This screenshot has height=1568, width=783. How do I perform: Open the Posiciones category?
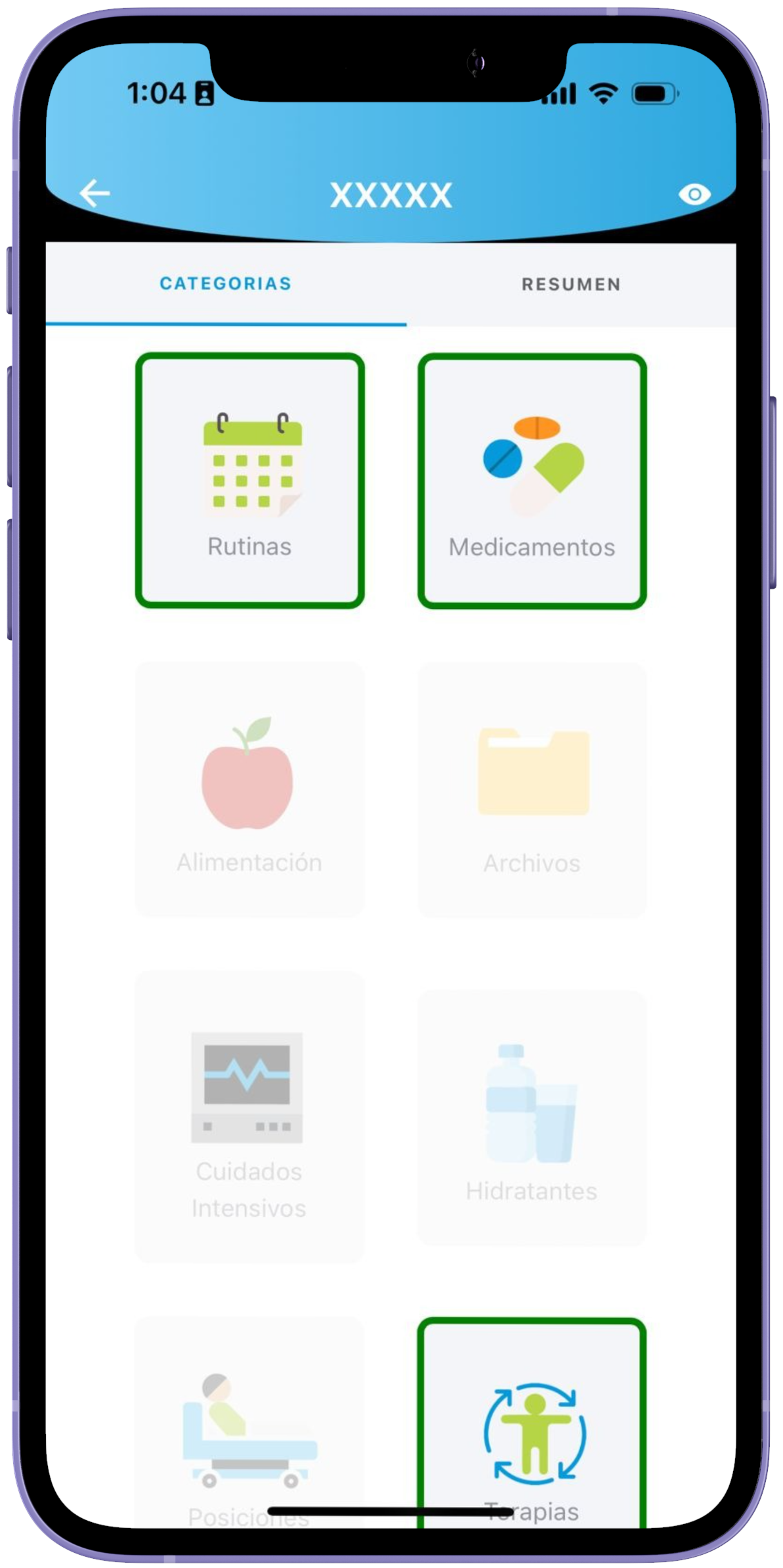point(250,1430)
